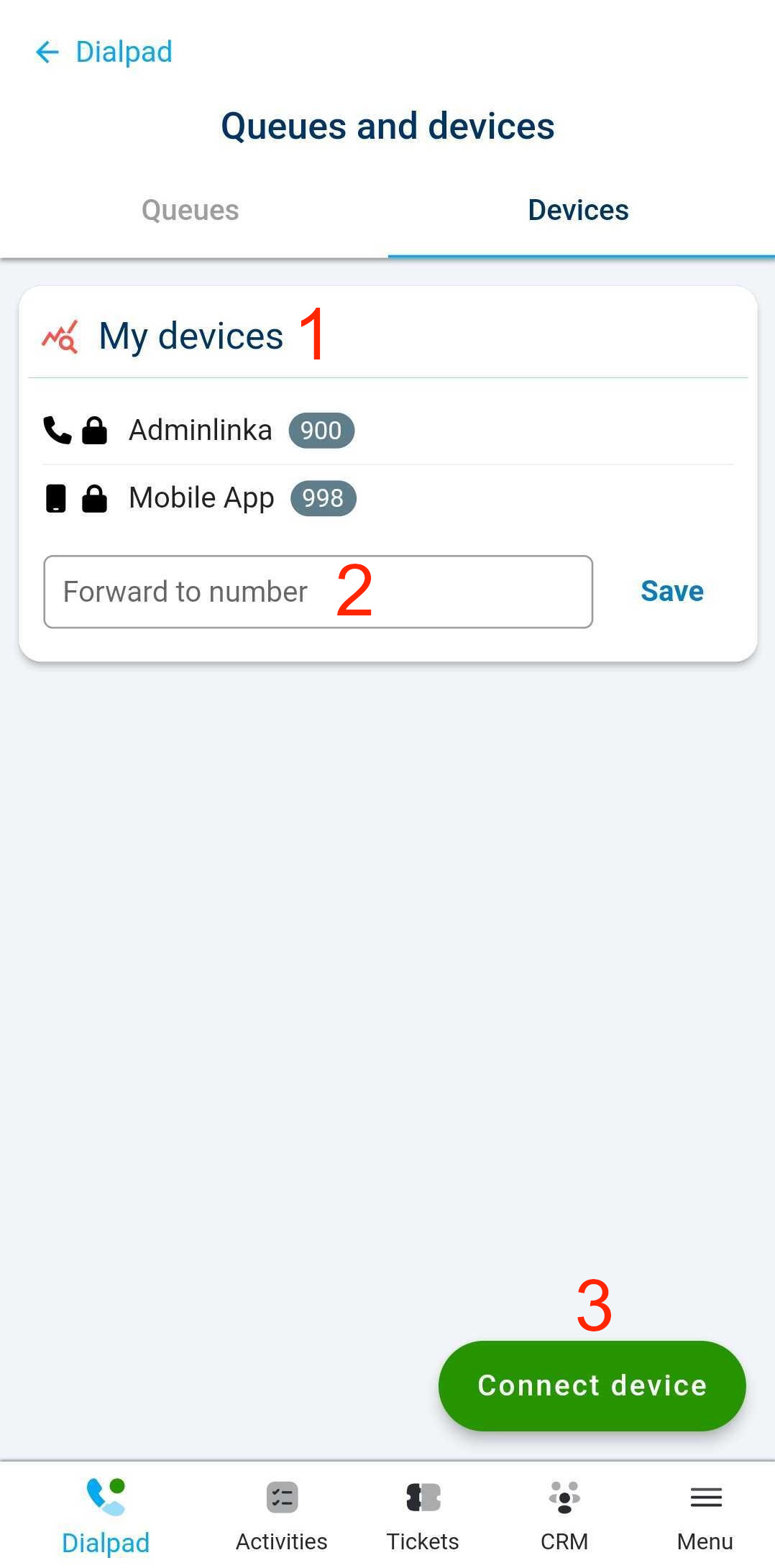Toggle the lock icon on Adminlinka device
The width and height of the screenshot is (775, 1568).
point(94,430)
